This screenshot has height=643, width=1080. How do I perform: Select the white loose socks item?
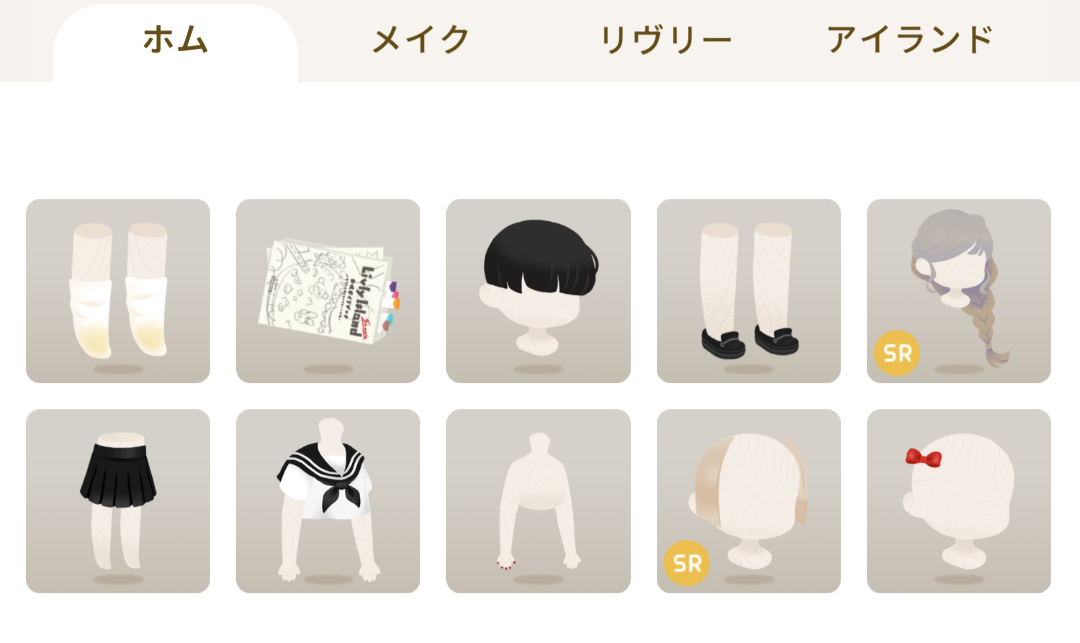118,291
